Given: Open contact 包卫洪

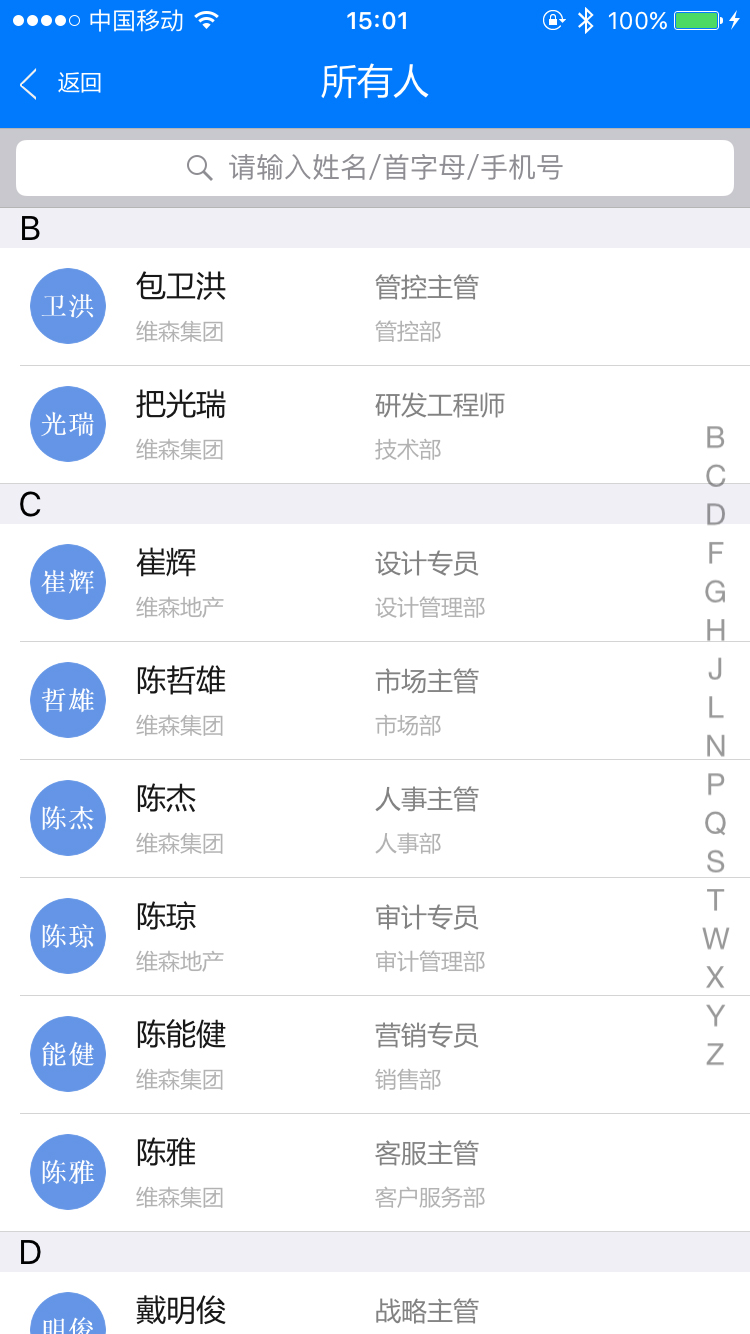Looking at the screenshot, I should [x=300, y=306].
